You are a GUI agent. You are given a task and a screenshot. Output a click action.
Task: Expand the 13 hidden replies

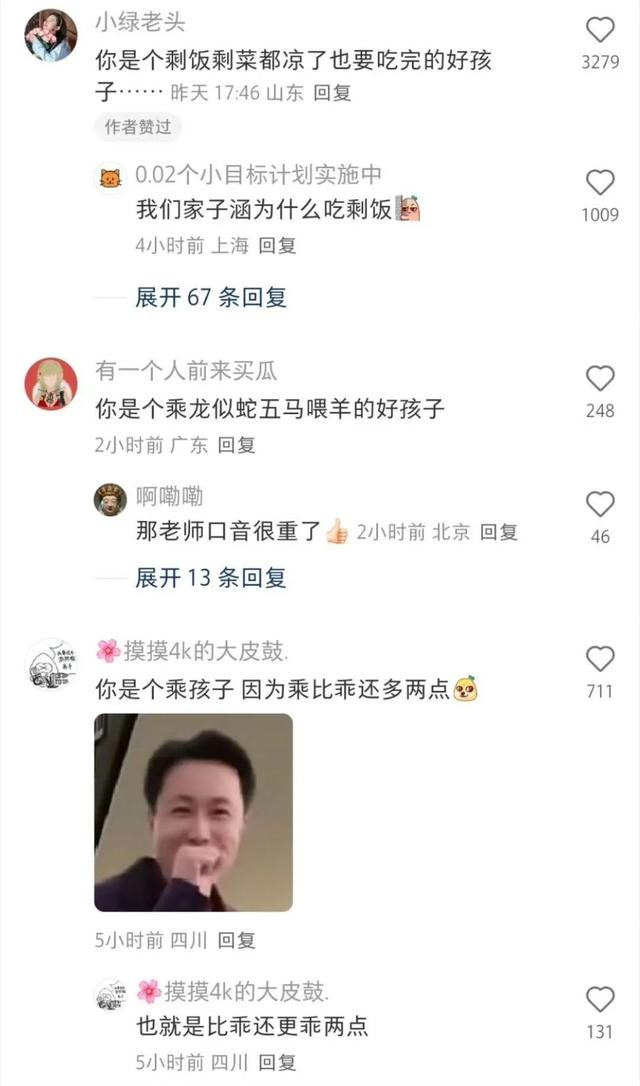click(211, 578)
